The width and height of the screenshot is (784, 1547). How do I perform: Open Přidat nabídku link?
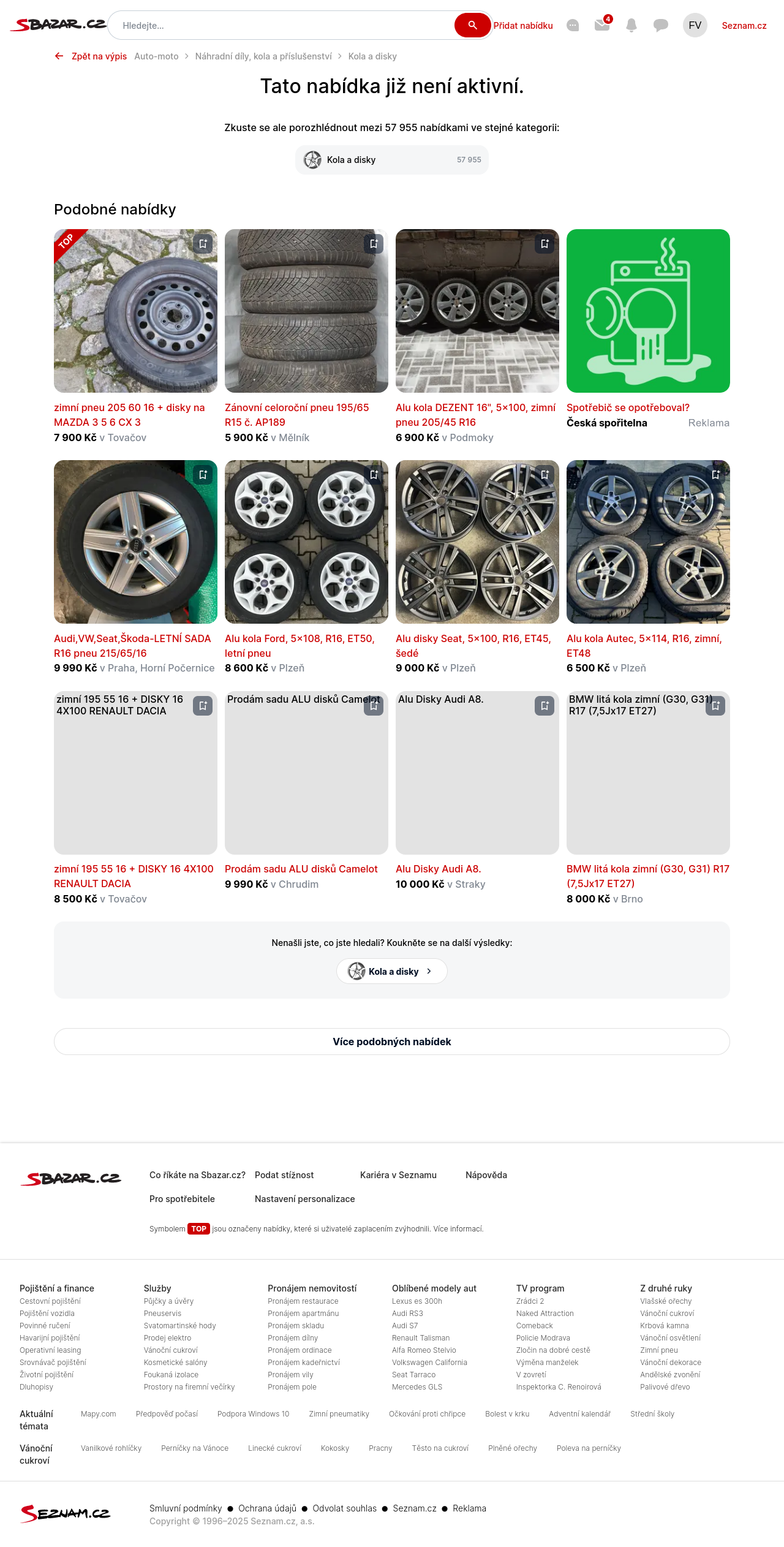tap(523, 26)
